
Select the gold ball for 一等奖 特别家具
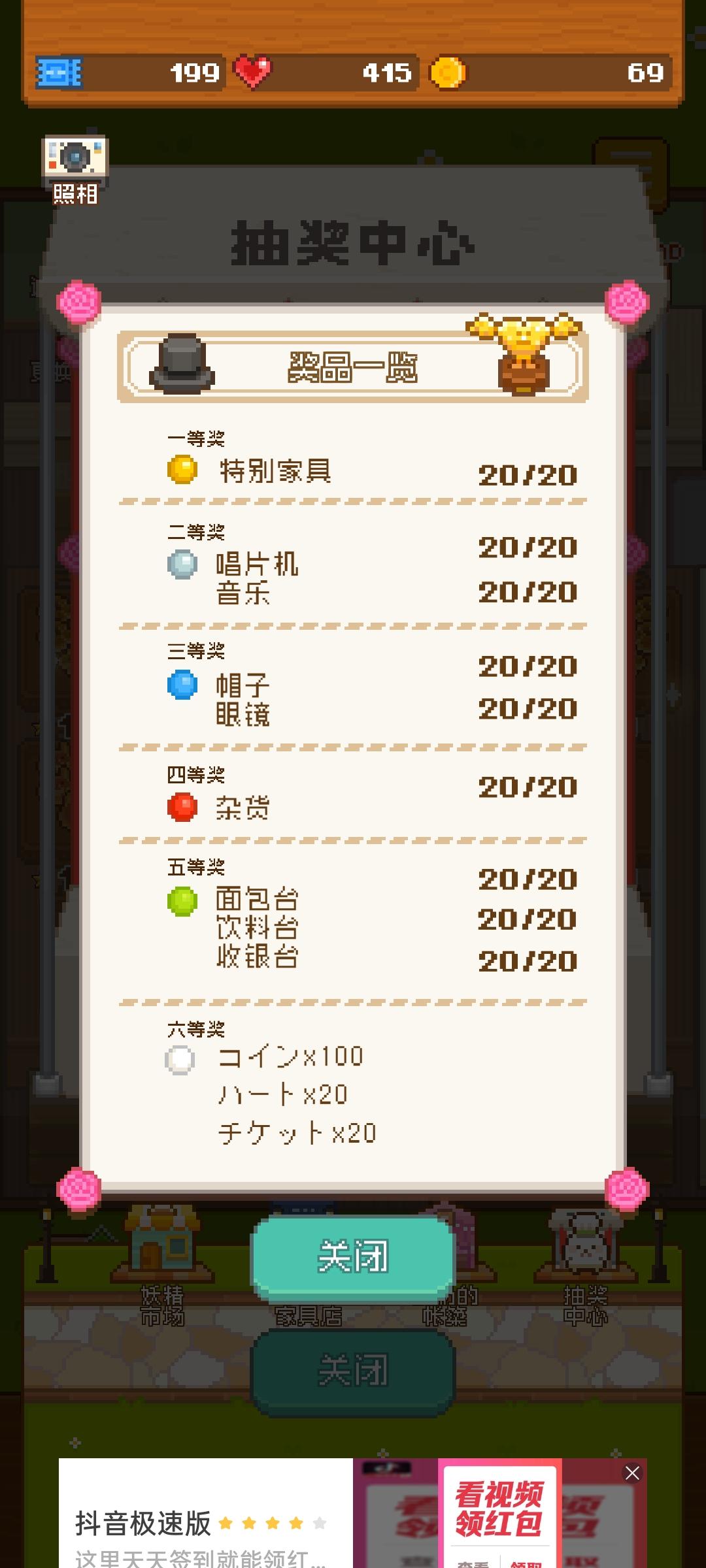[x=184, y=470]
